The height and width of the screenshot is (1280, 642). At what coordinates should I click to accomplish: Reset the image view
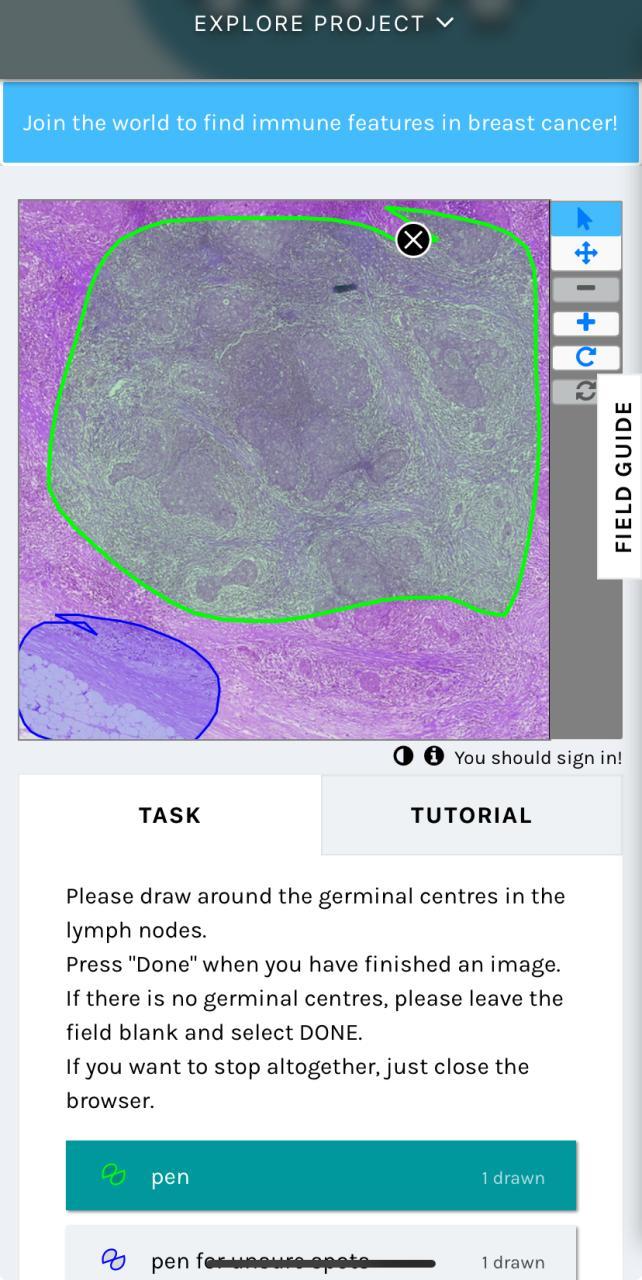pyautogui.click(x=586, y=391)
